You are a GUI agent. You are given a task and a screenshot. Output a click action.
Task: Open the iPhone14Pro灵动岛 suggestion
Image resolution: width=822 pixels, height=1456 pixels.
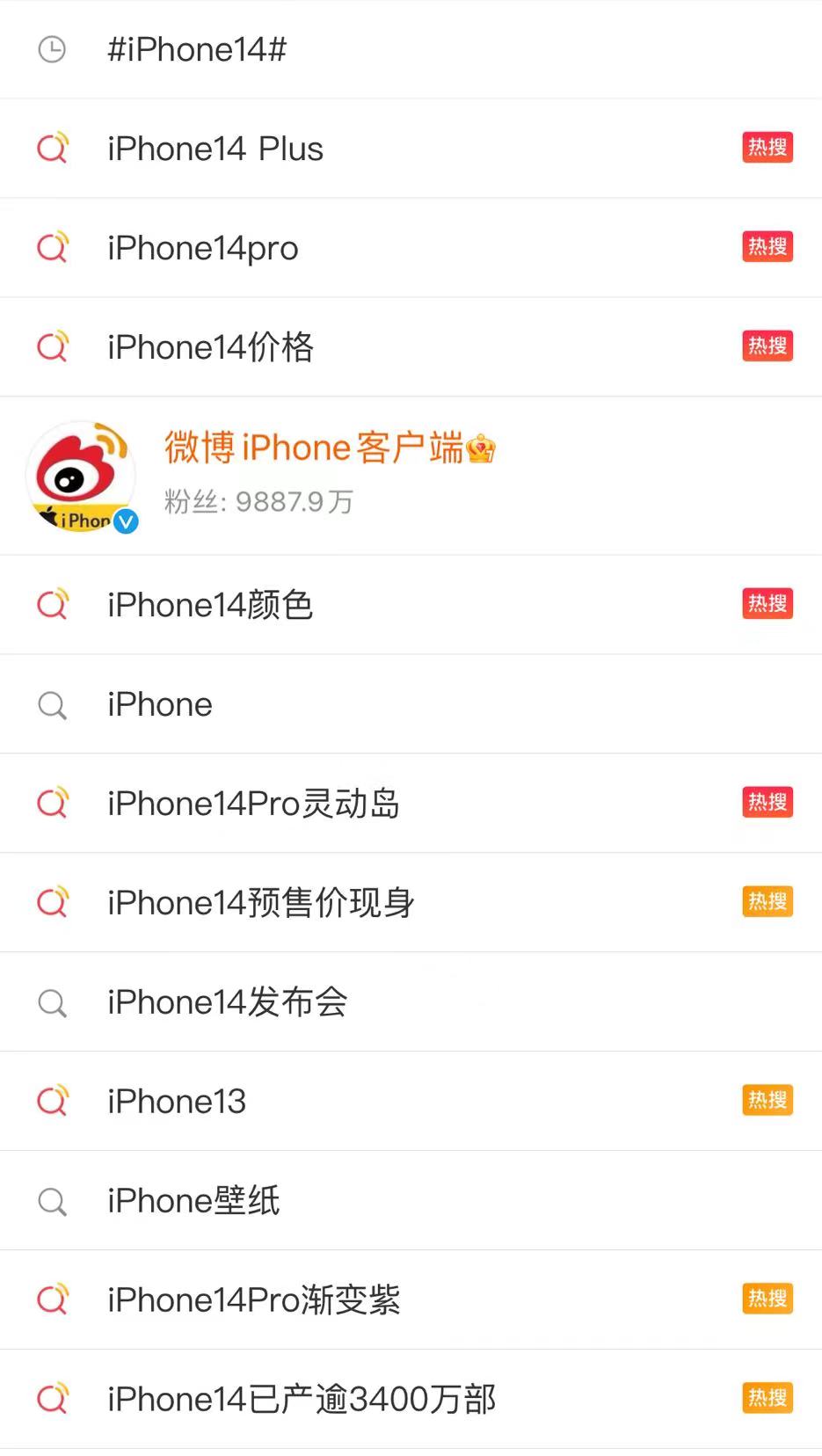[411, 804]
